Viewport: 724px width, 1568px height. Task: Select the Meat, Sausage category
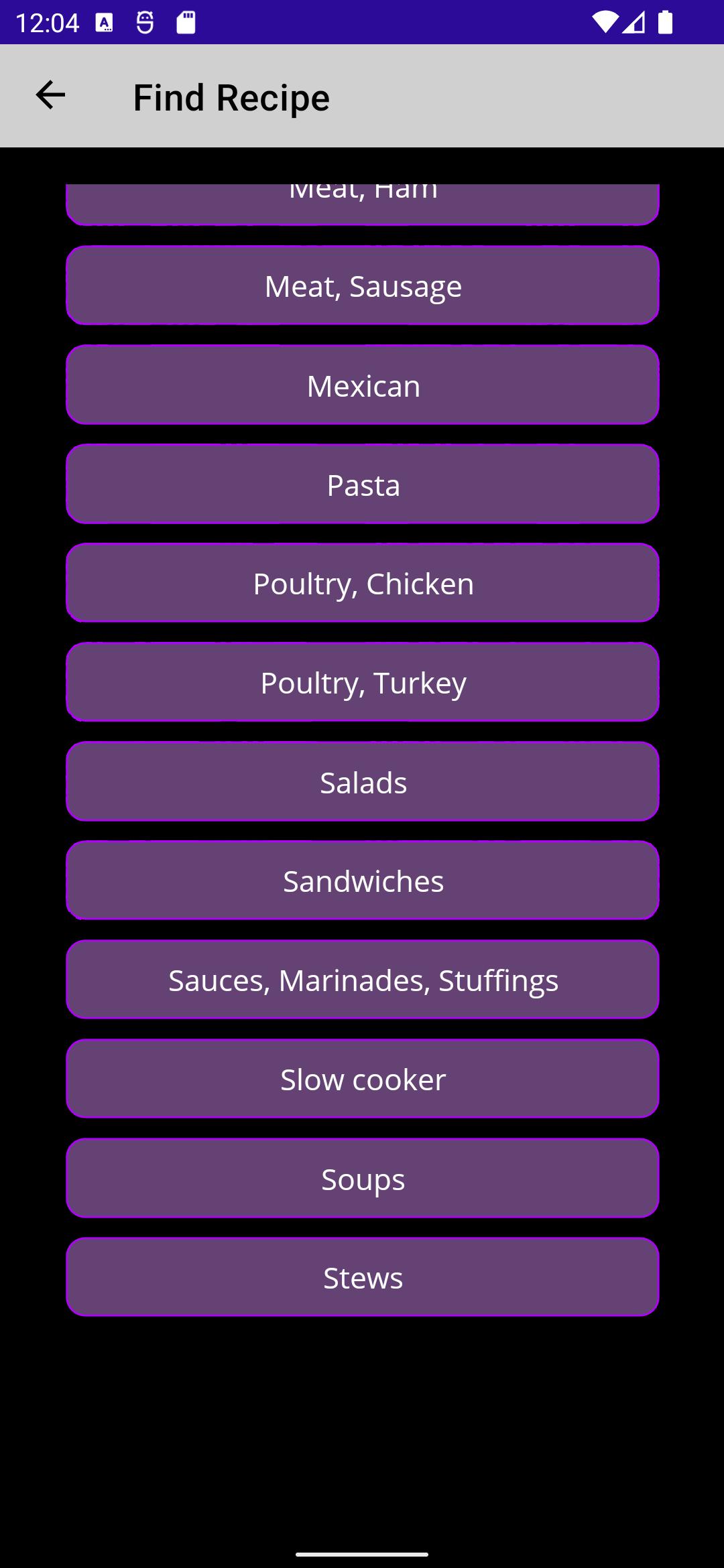pyautogui.click(x=363, y=285)
